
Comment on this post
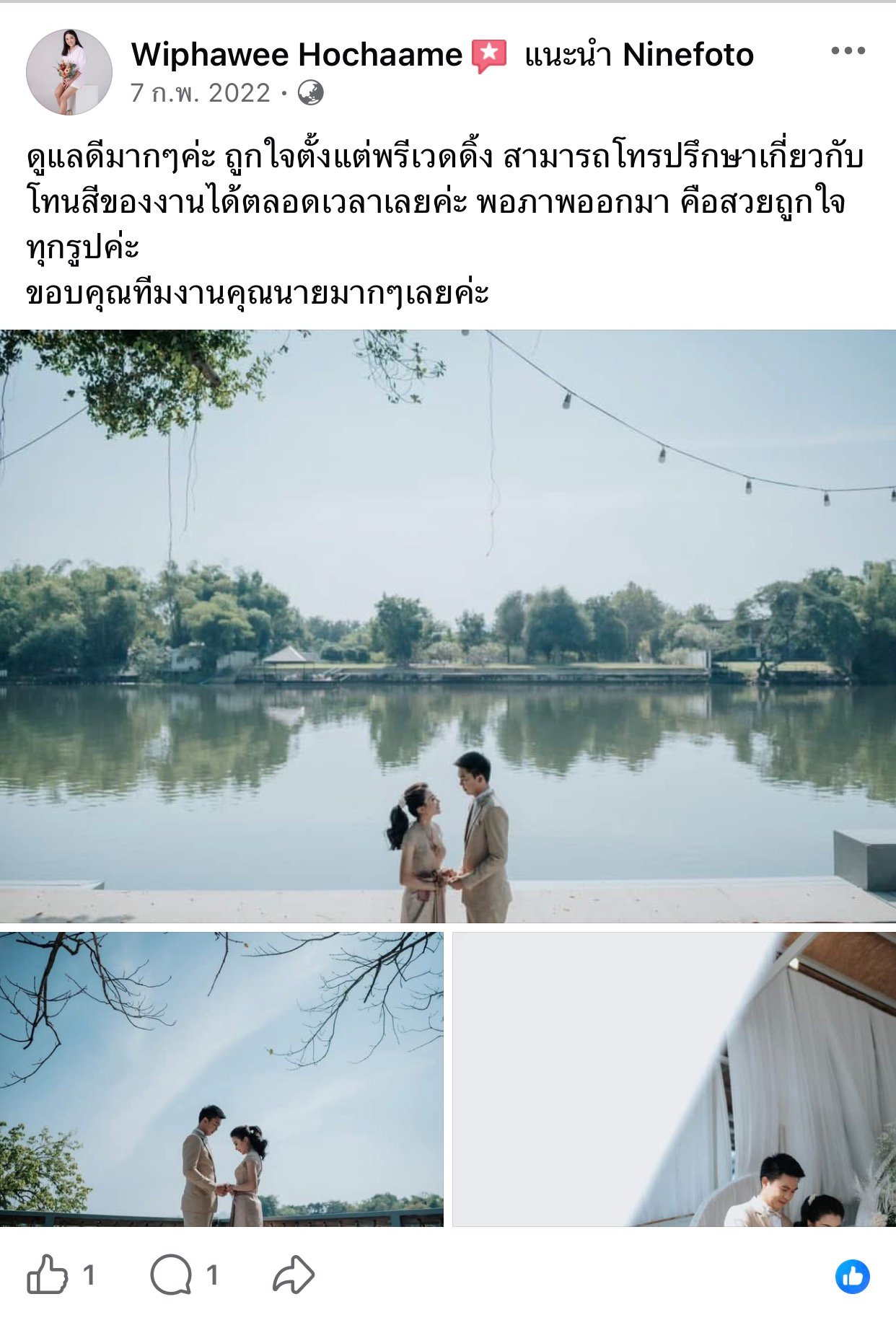click(x=172, y=1275)
